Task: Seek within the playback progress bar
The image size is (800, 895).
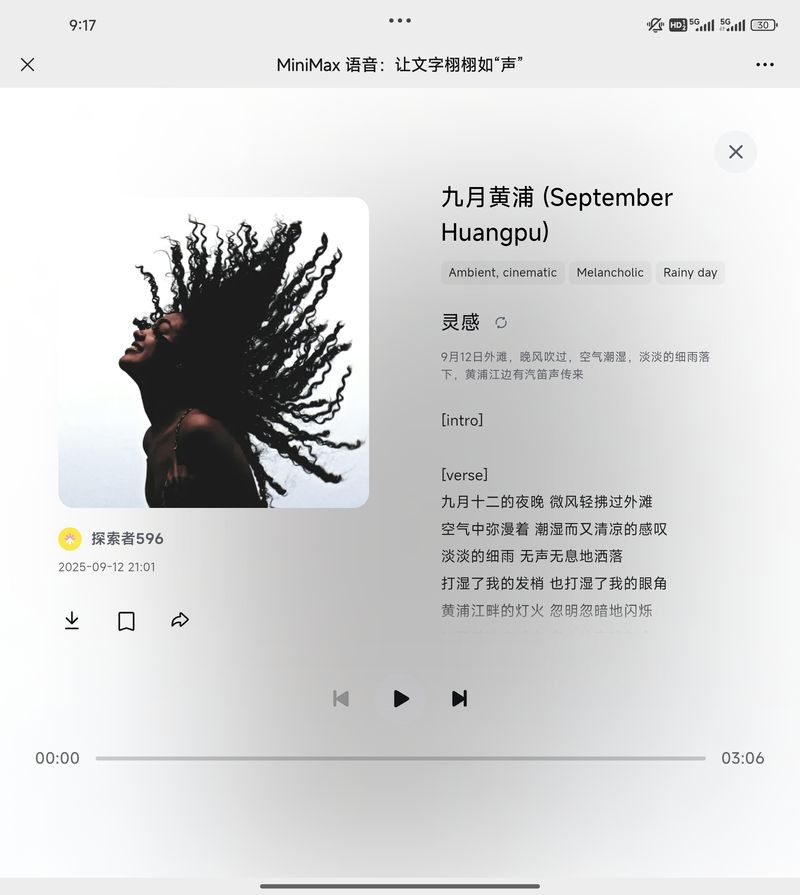Action: (x=400, y=758)
